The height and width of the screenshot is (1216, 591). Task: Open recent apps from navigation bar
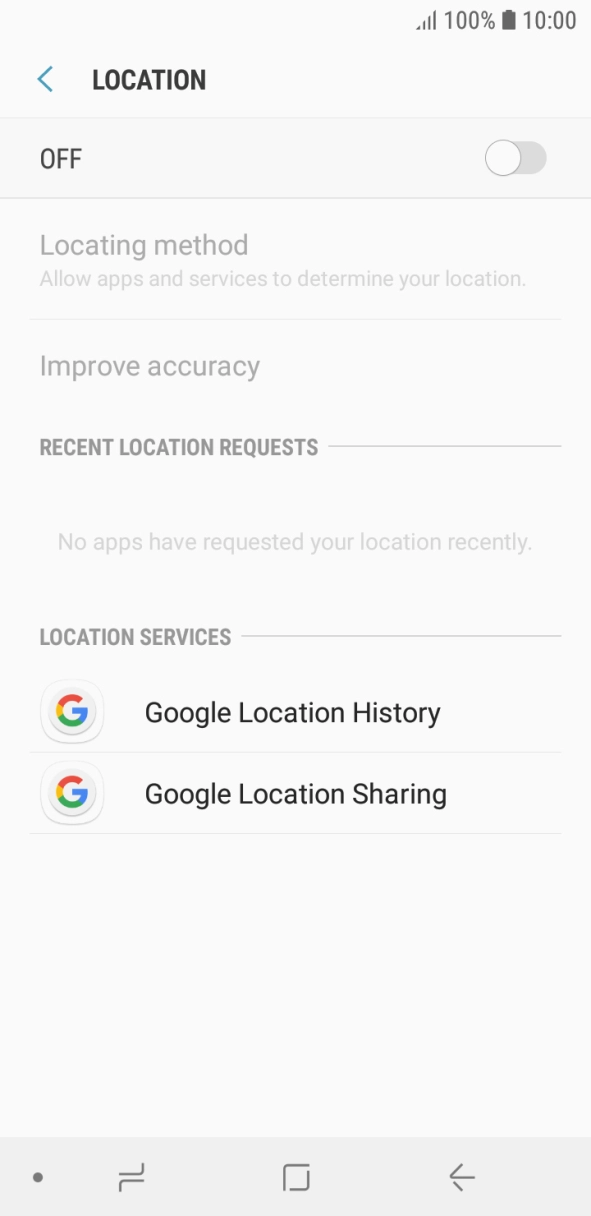pyautogui.click(x=131, y=1177)
